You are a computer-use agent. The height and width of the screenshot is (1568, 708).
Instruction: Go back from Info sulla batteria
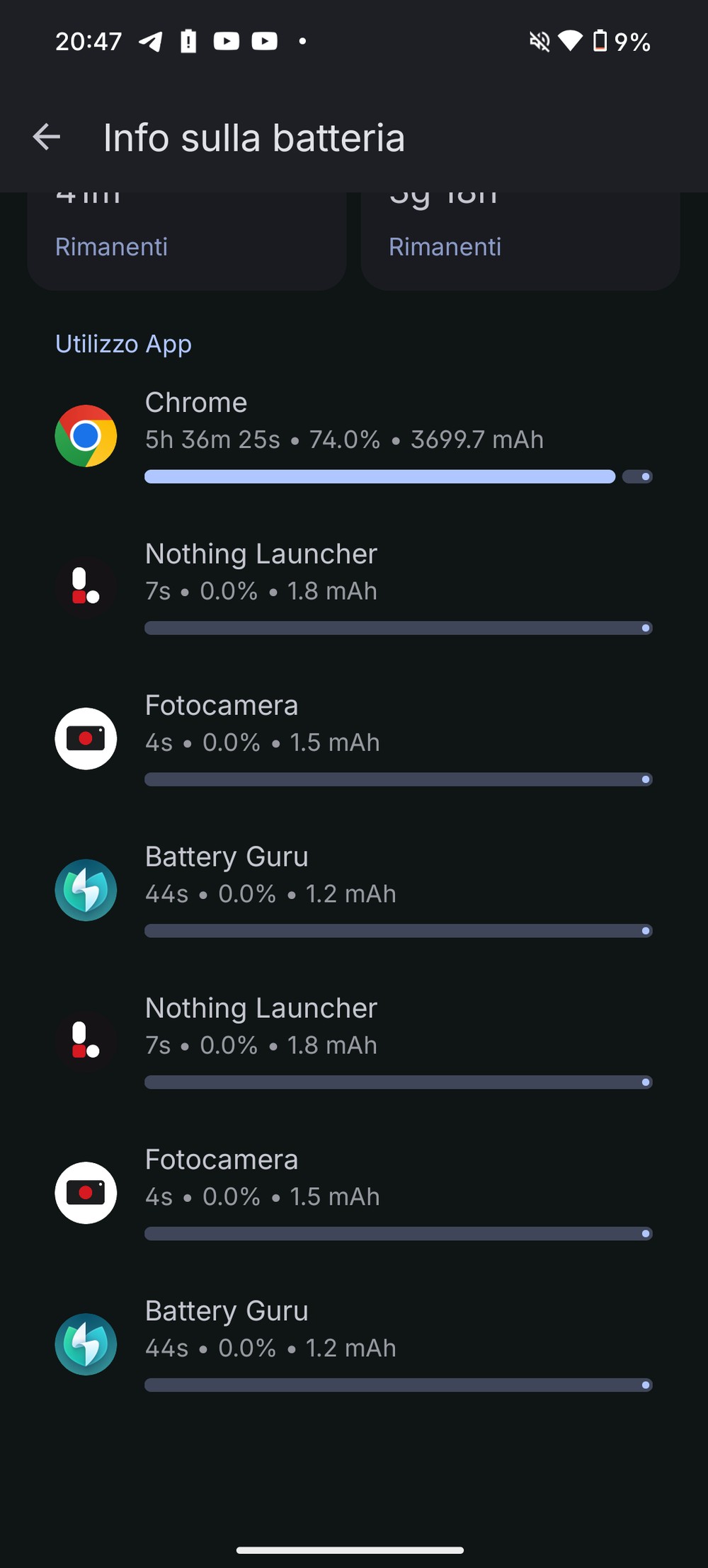[47, 137]
